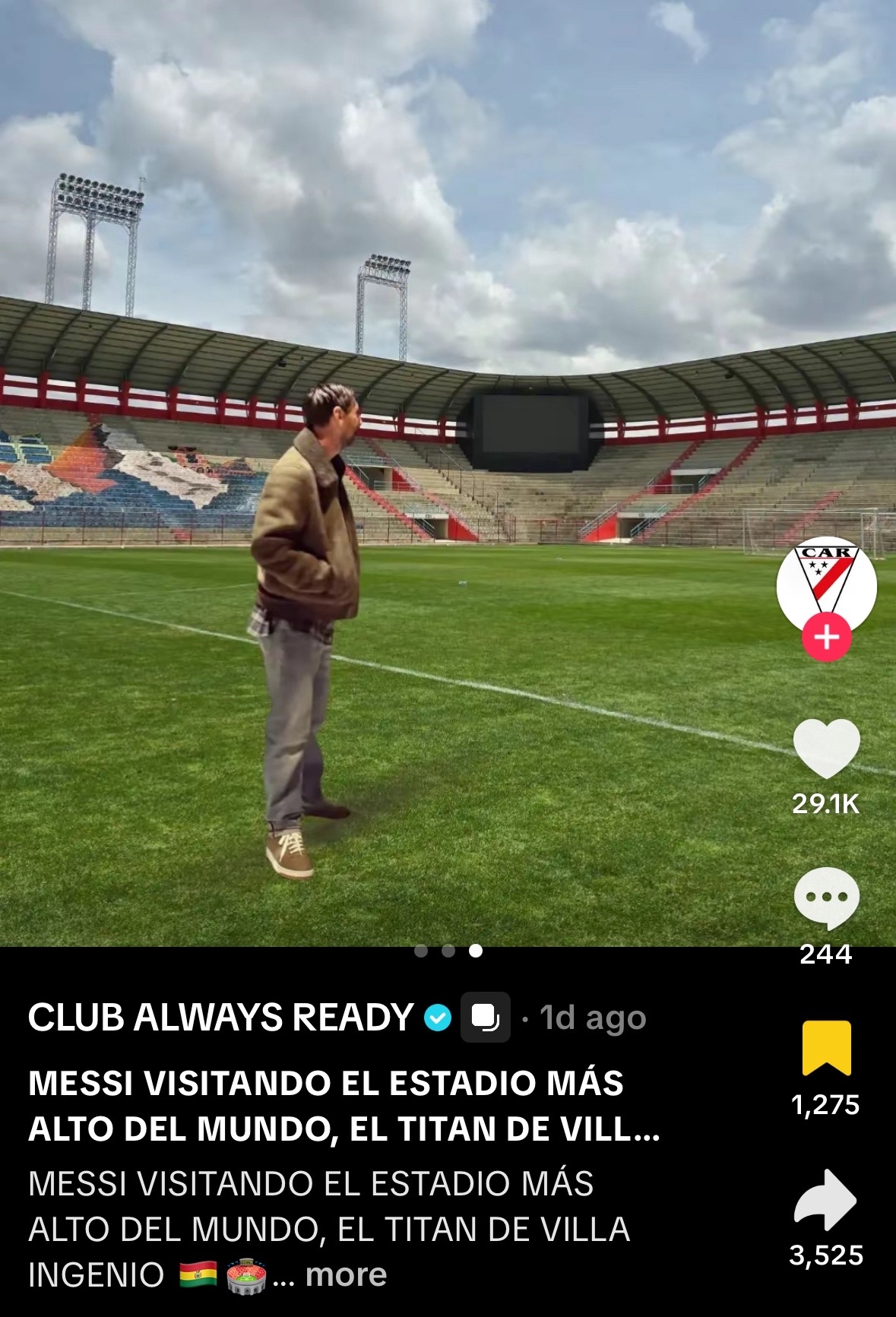This screenshot has height=1317, width=896.
Task: Like this post with the heart
Action: pyautogui.click(x=826, y=748)
